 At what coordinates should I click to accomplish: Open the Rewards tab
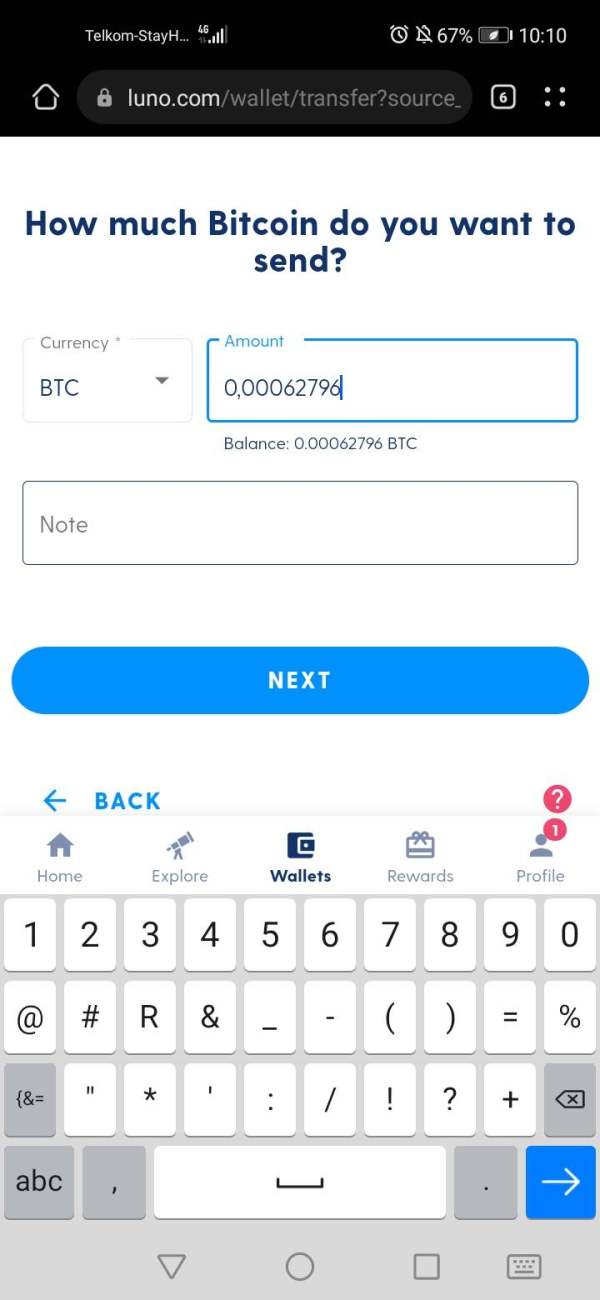tap(420, 858)
